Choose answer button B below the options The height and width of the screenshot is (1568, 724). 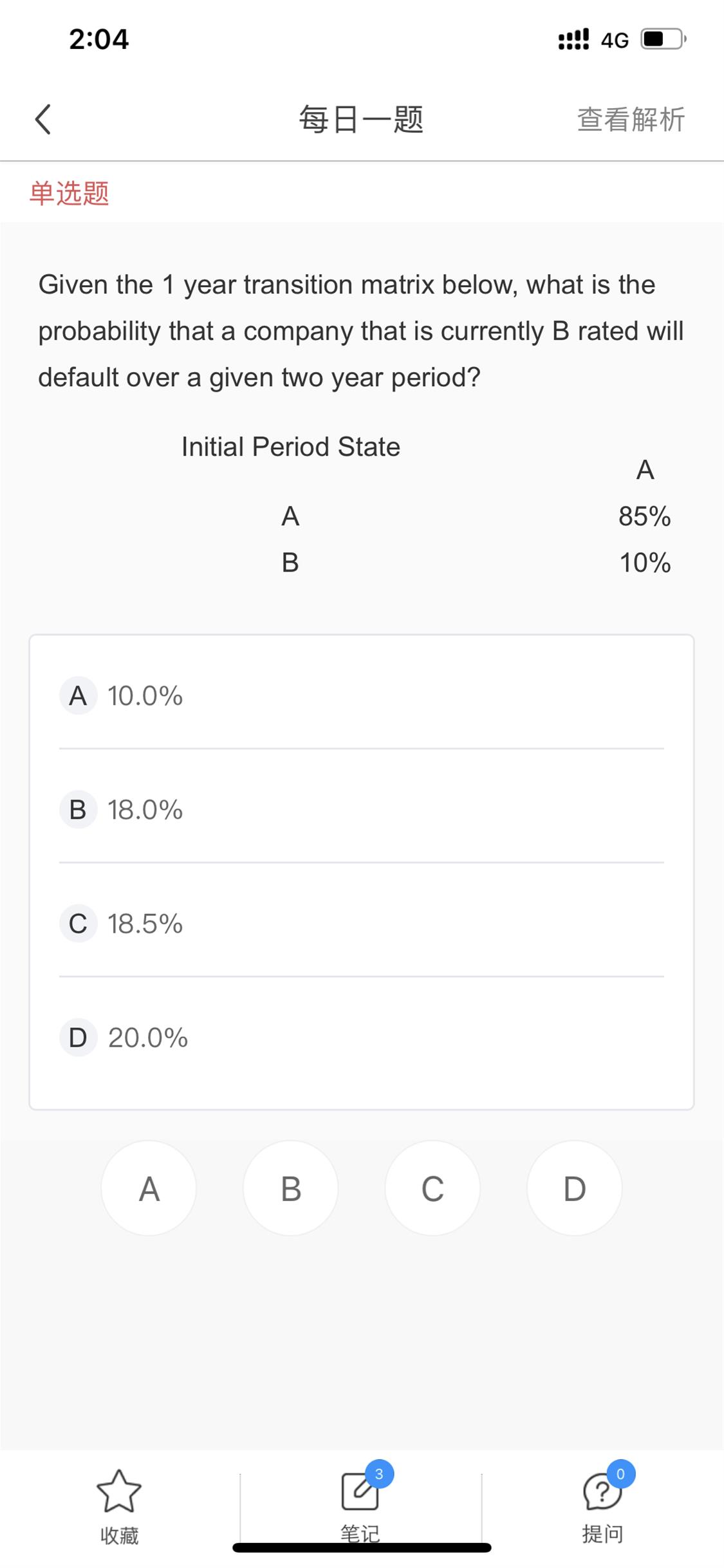pos(291,1188)
